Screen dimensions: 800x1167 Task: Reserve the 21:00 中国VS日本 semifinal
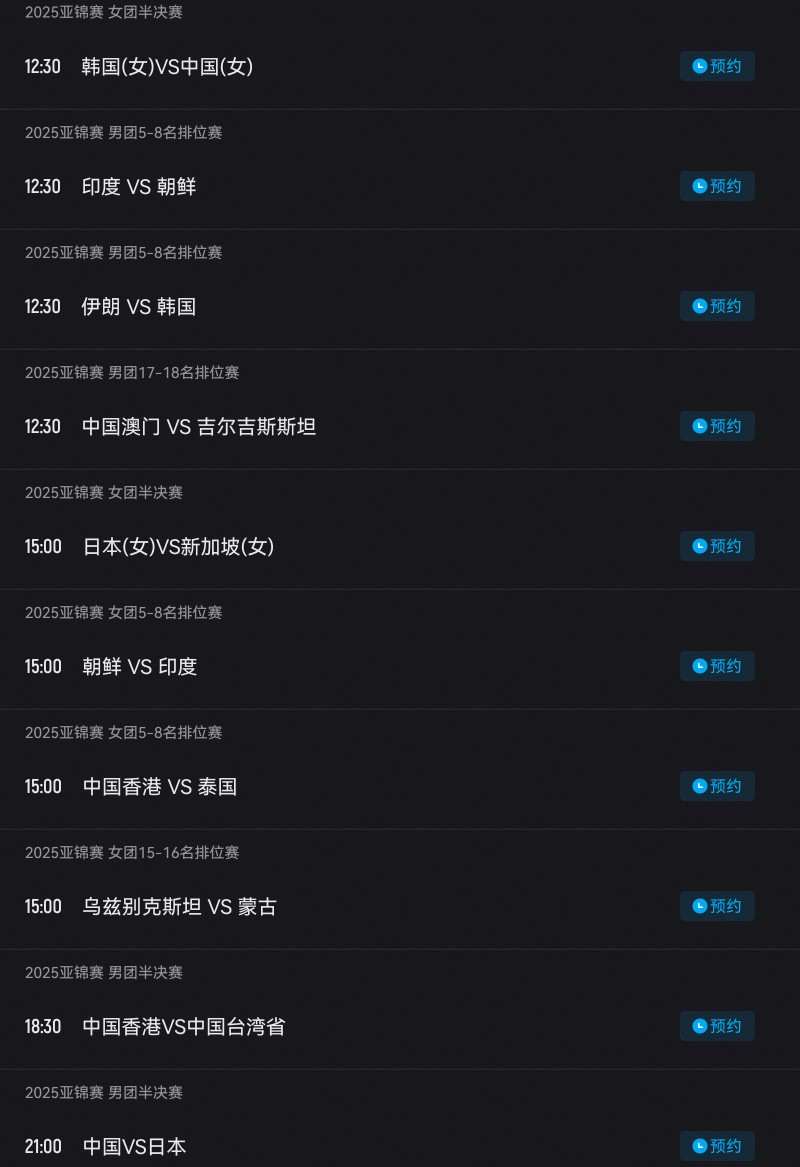[x=717, y=1146]
